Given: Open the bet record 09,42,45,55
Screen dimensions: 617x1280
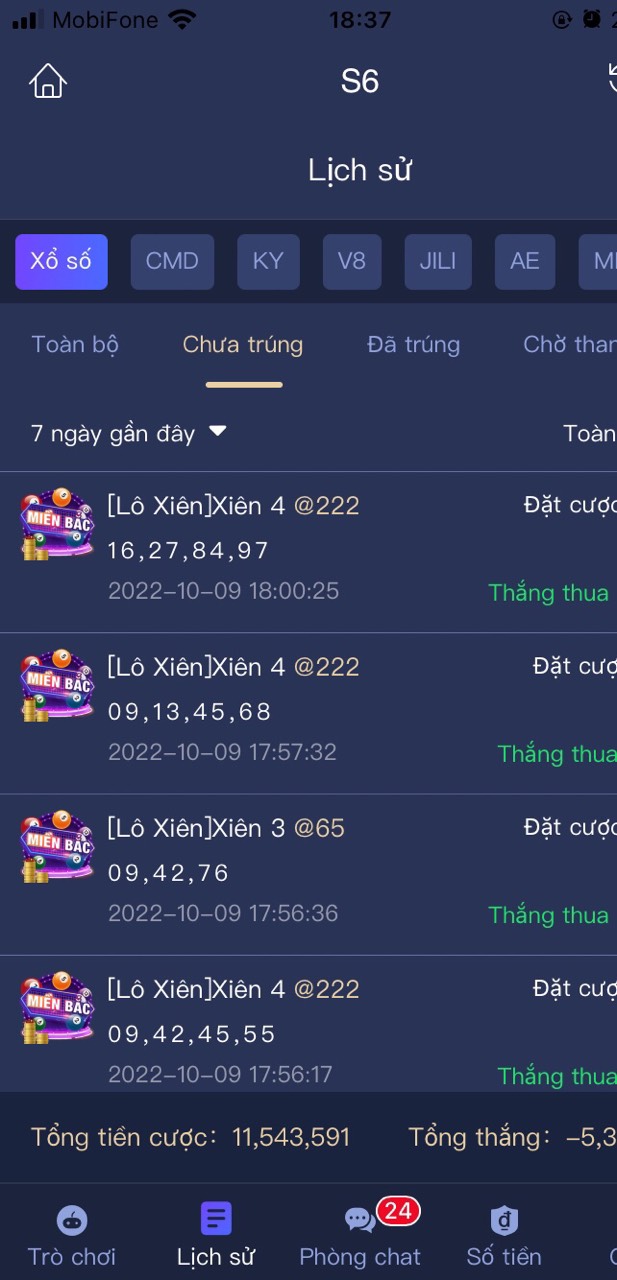Looking at the screenshot, I should click(x=308, y=1024).
